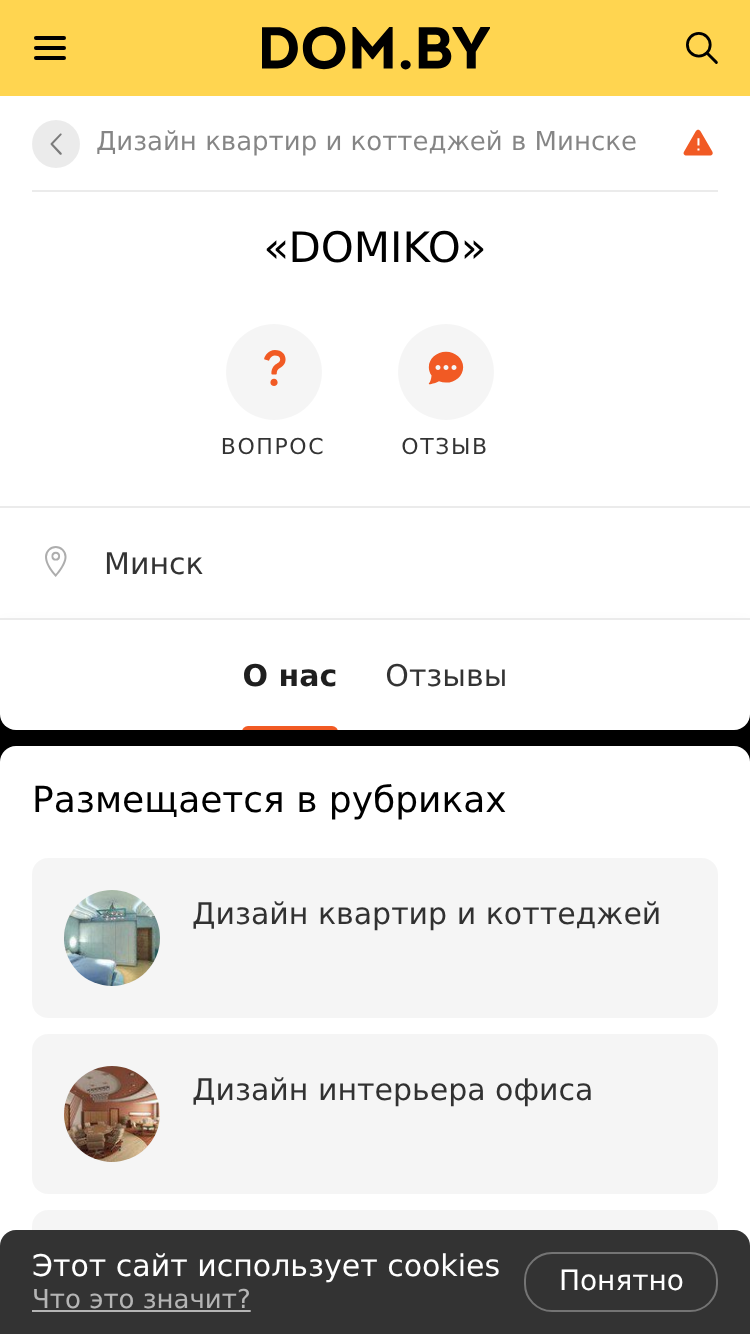The width and height of the screenshot is (750, 1334).
Task: Select the О нас tab
Action: coord(290,677)
